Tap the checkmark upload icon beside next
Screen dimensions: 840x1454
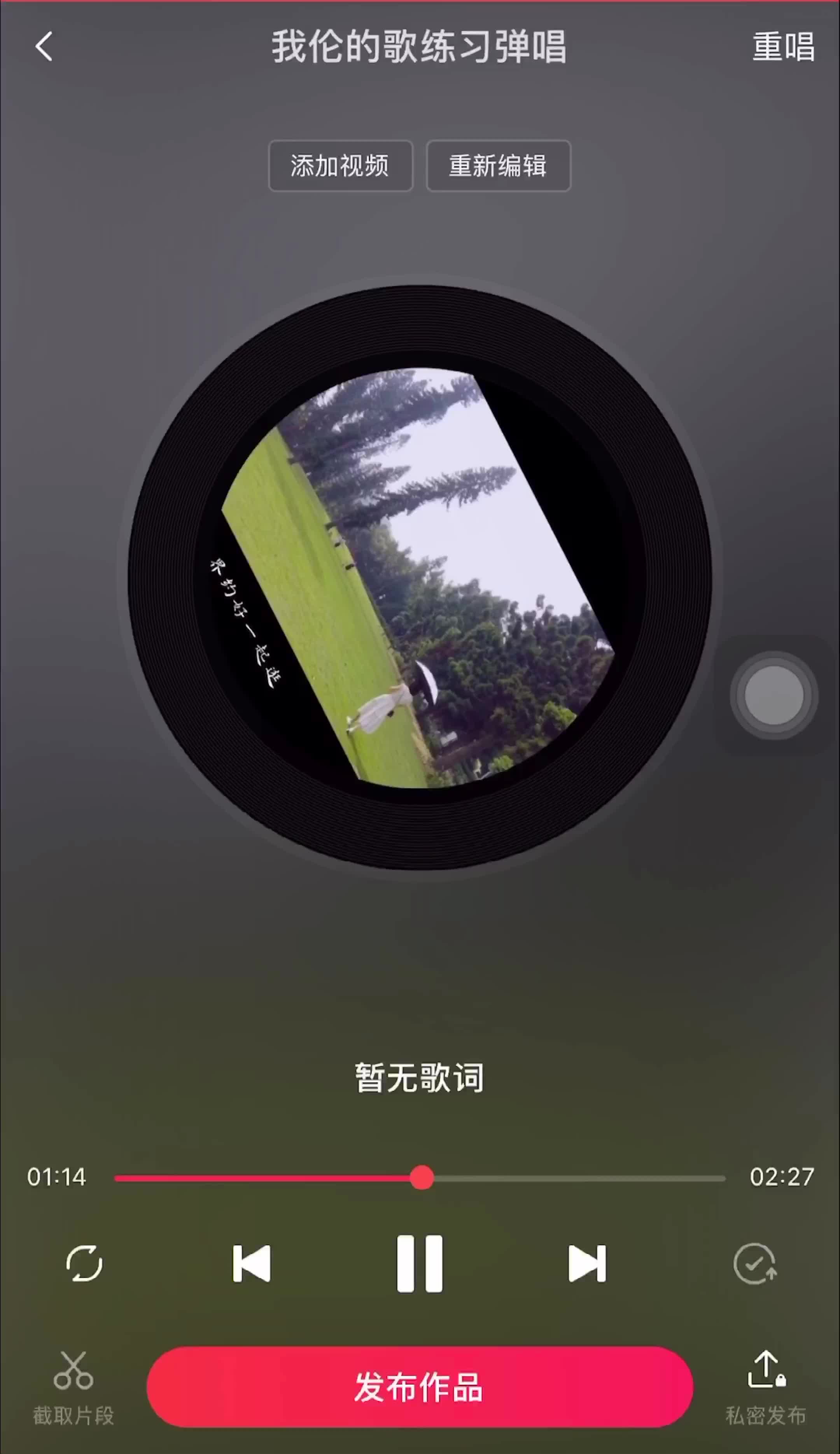tap(754, 1263)
